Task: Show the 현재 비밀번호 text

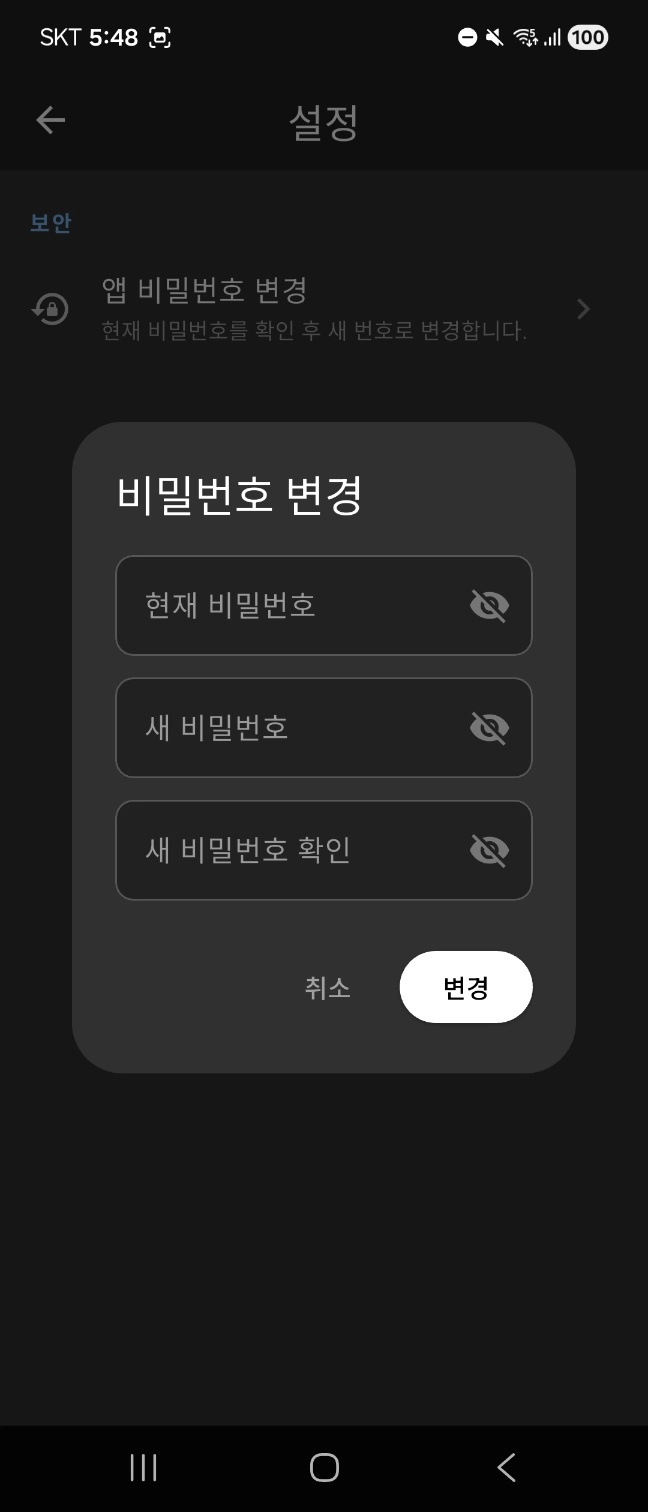Action: [489, 606]
